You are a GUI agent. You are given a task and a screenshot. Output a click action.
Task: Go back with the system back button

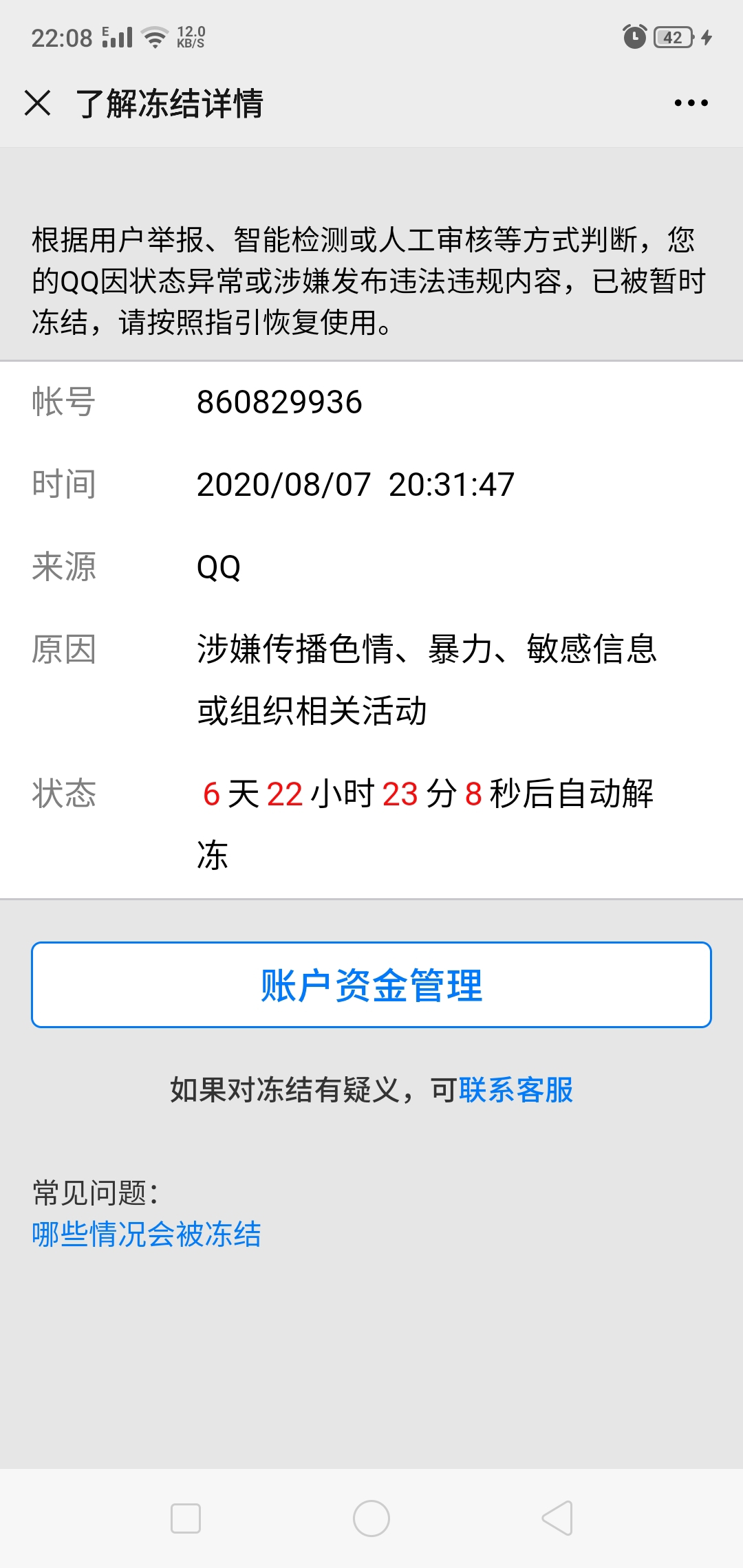(557, 1518)
